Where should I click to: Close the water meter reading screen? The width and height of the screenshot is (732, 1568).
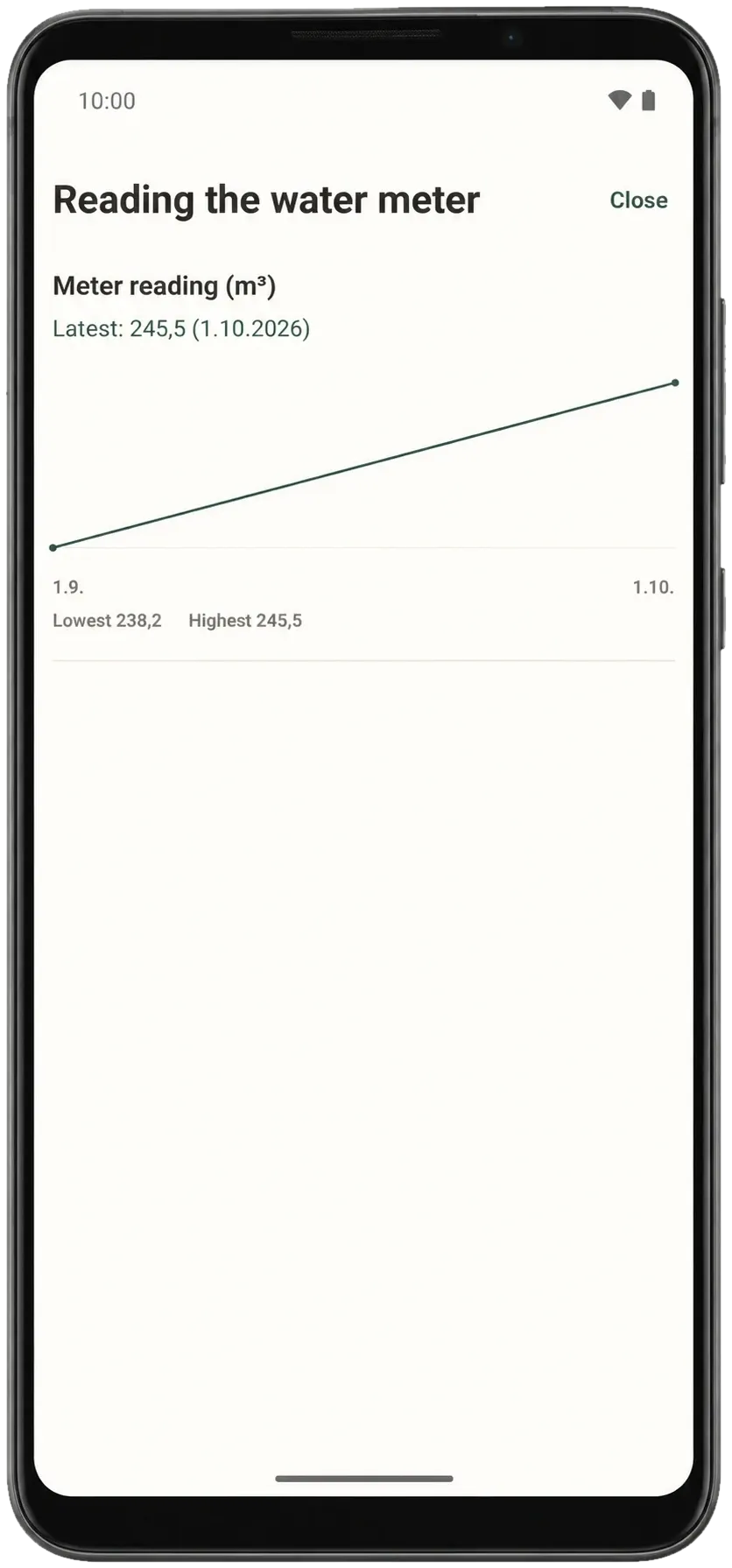coord(638,200)
